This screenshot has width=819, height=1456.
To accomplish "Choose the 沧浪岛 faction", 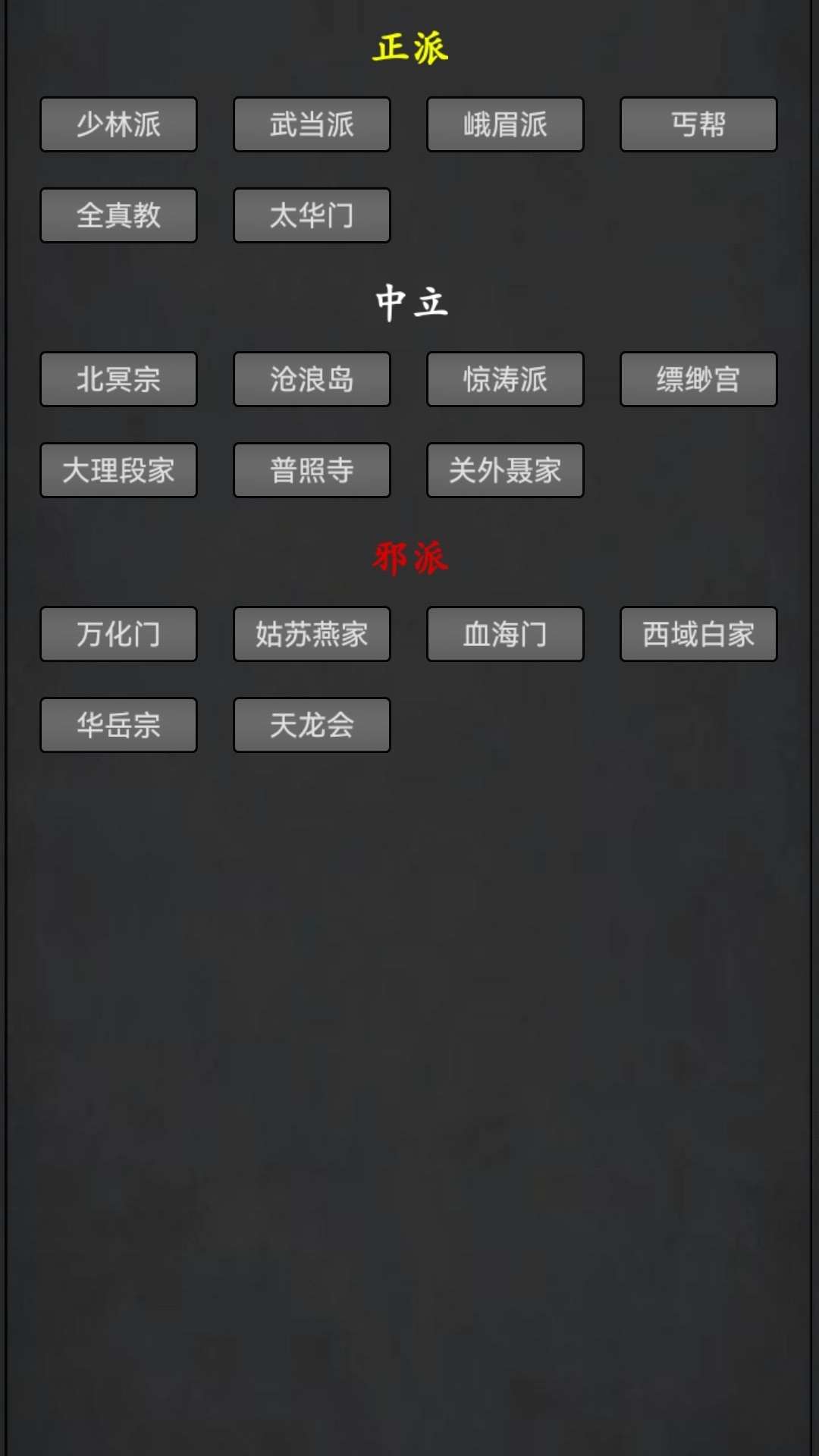I will coord(312,379).
